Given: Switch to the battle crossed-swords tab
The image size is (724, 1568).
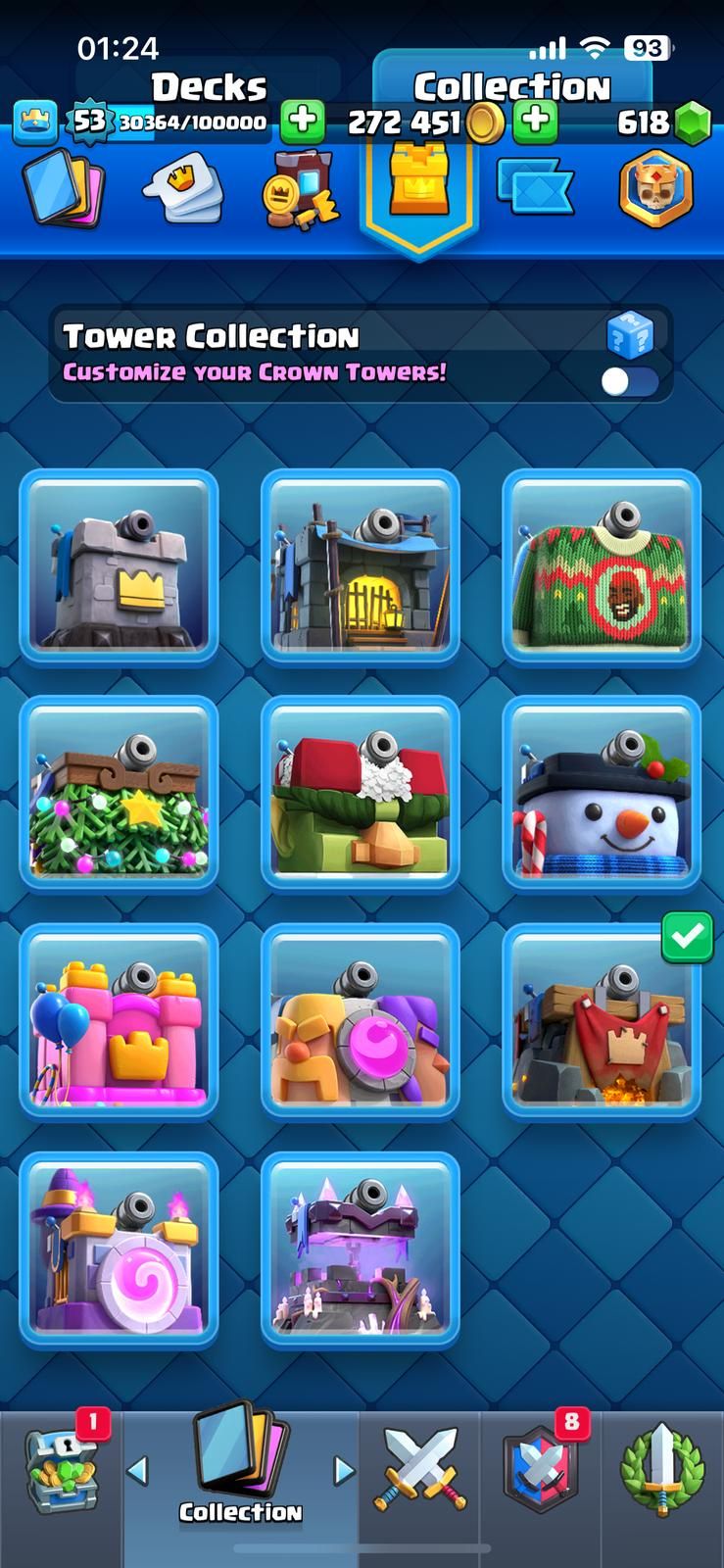Looking at the screenshot, I should 419,1468.
